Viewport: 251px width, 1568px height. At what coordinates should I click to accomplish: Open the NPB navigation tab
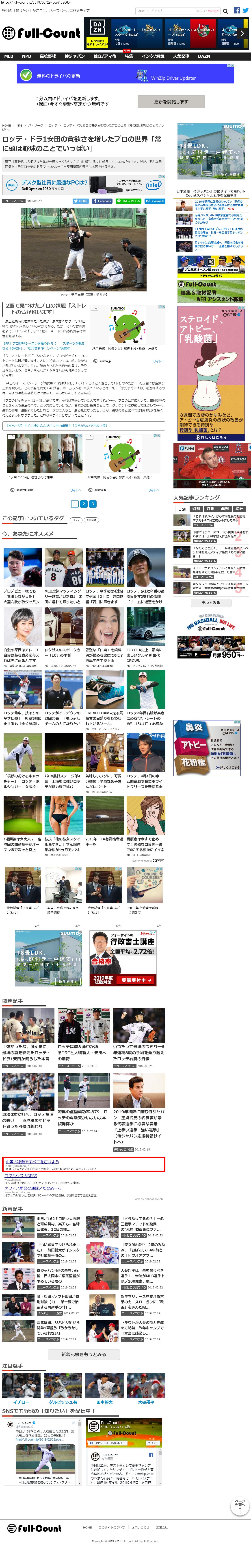tap(27, 56)
